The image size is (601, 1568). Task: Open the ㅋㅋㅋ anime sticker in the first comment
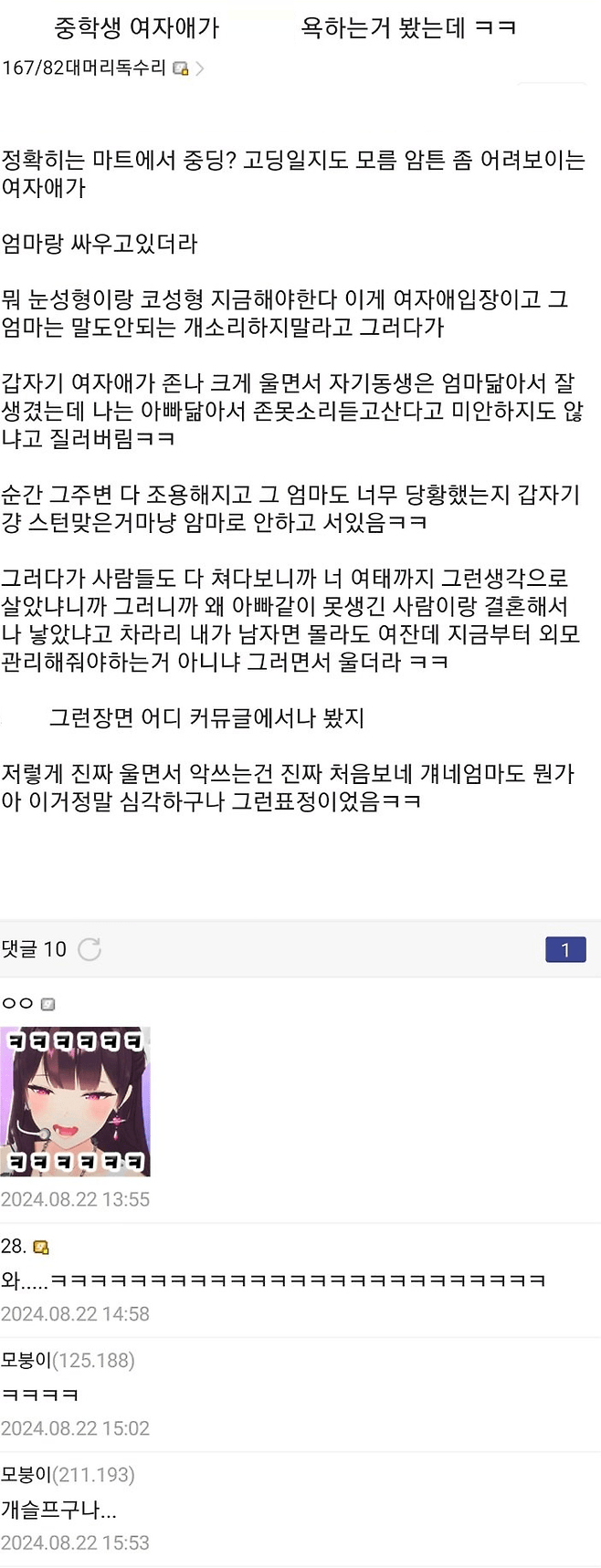coord(75,1101)
